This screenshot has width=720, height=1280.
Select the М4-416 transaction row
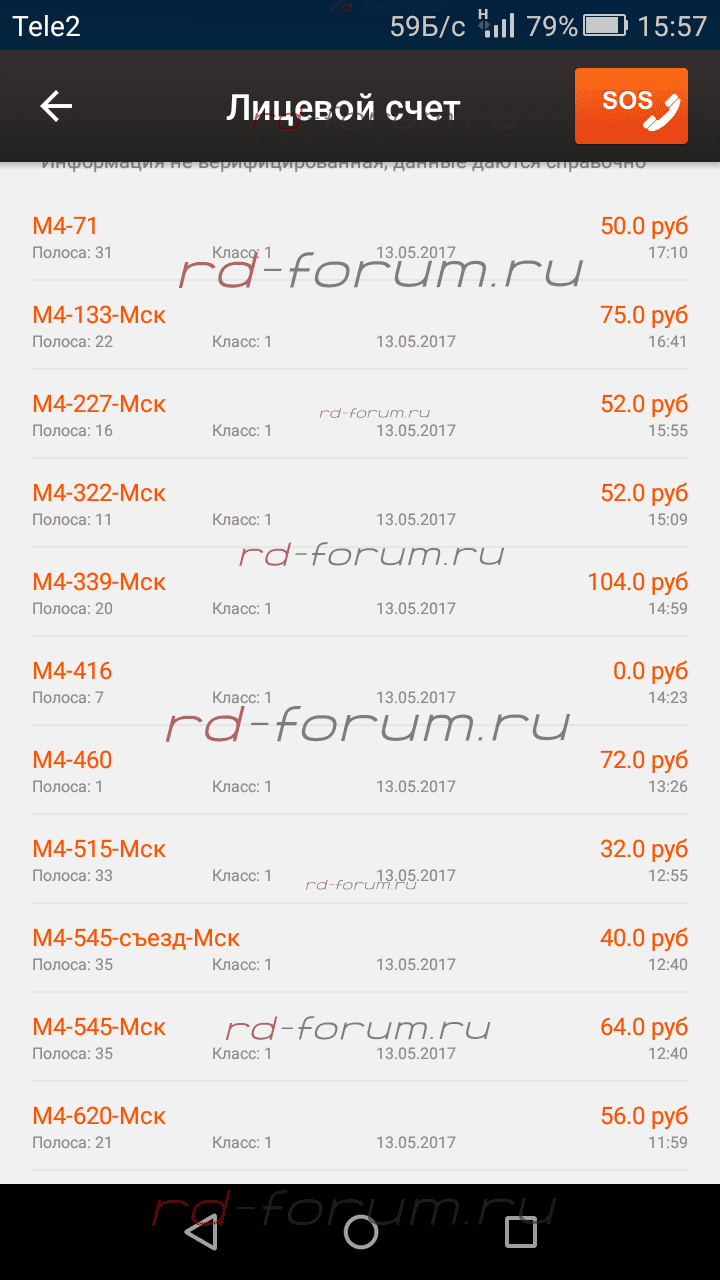point(360,683)
